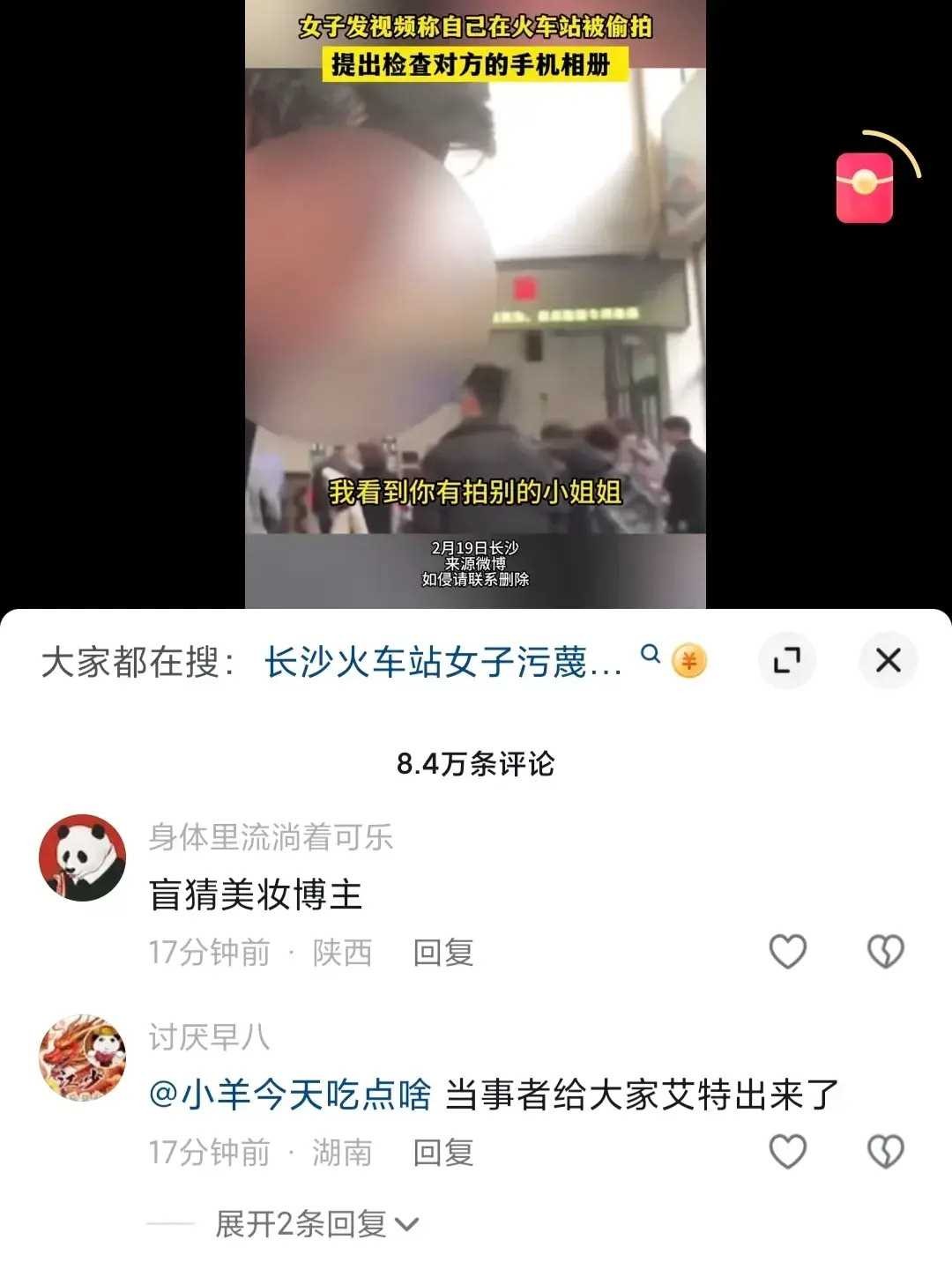Open the suggested search 长沙火车站女子污蔑
The image size is (952, 1262).
(443, 662)
